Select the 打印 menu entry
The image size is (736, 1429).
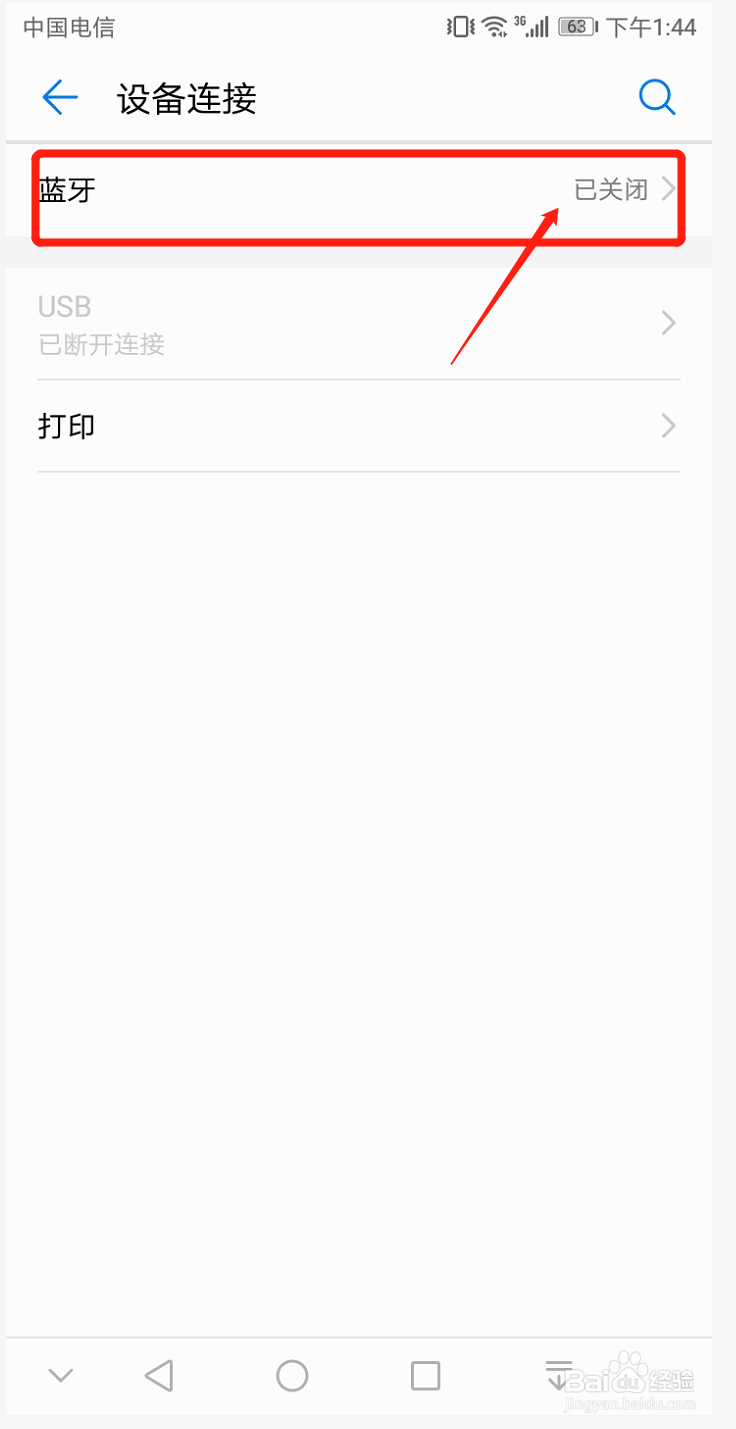pos(66,426)
